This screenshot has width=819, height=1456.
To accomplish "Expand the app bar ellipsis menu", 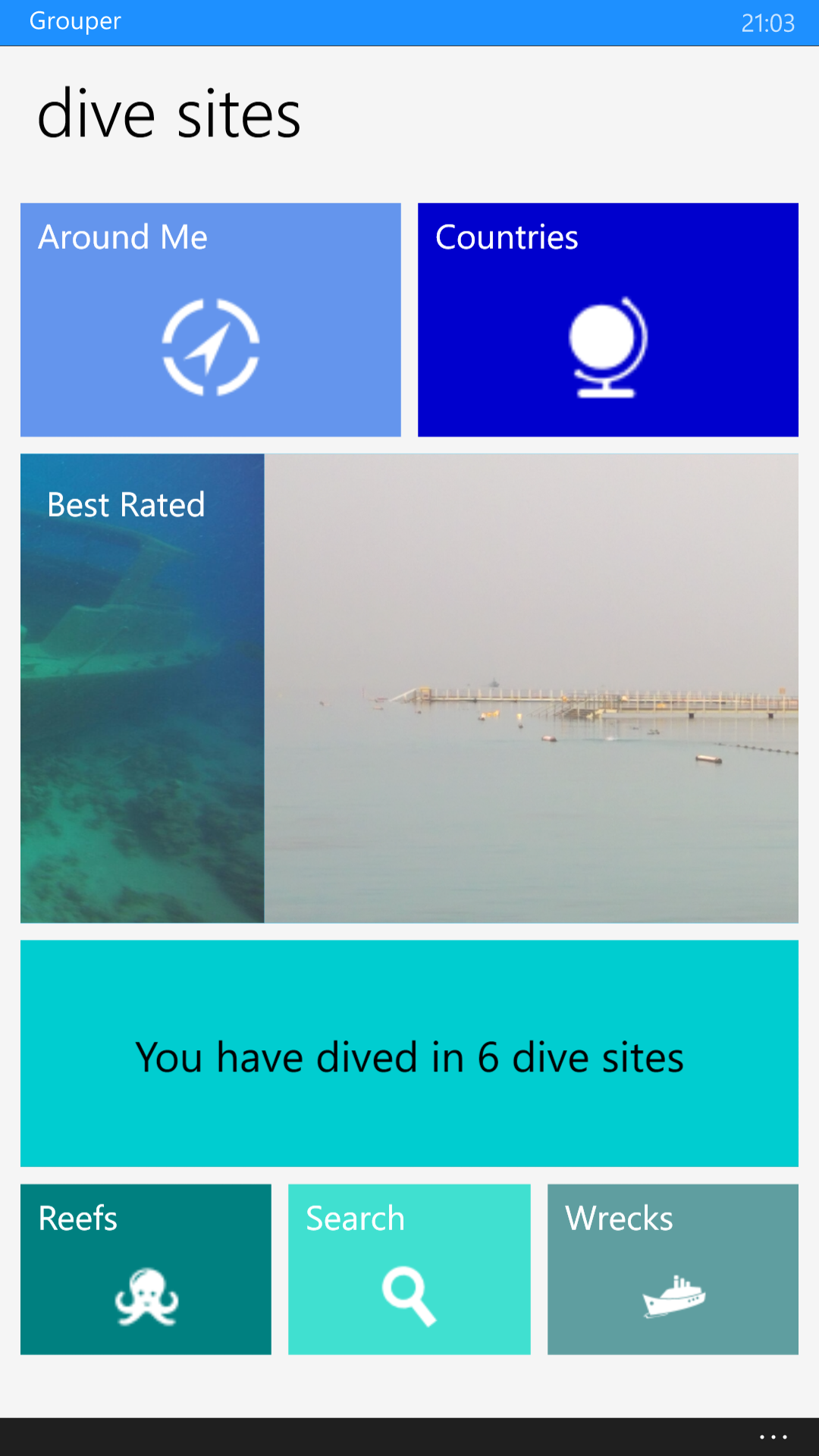I will tap(773, 1436).
